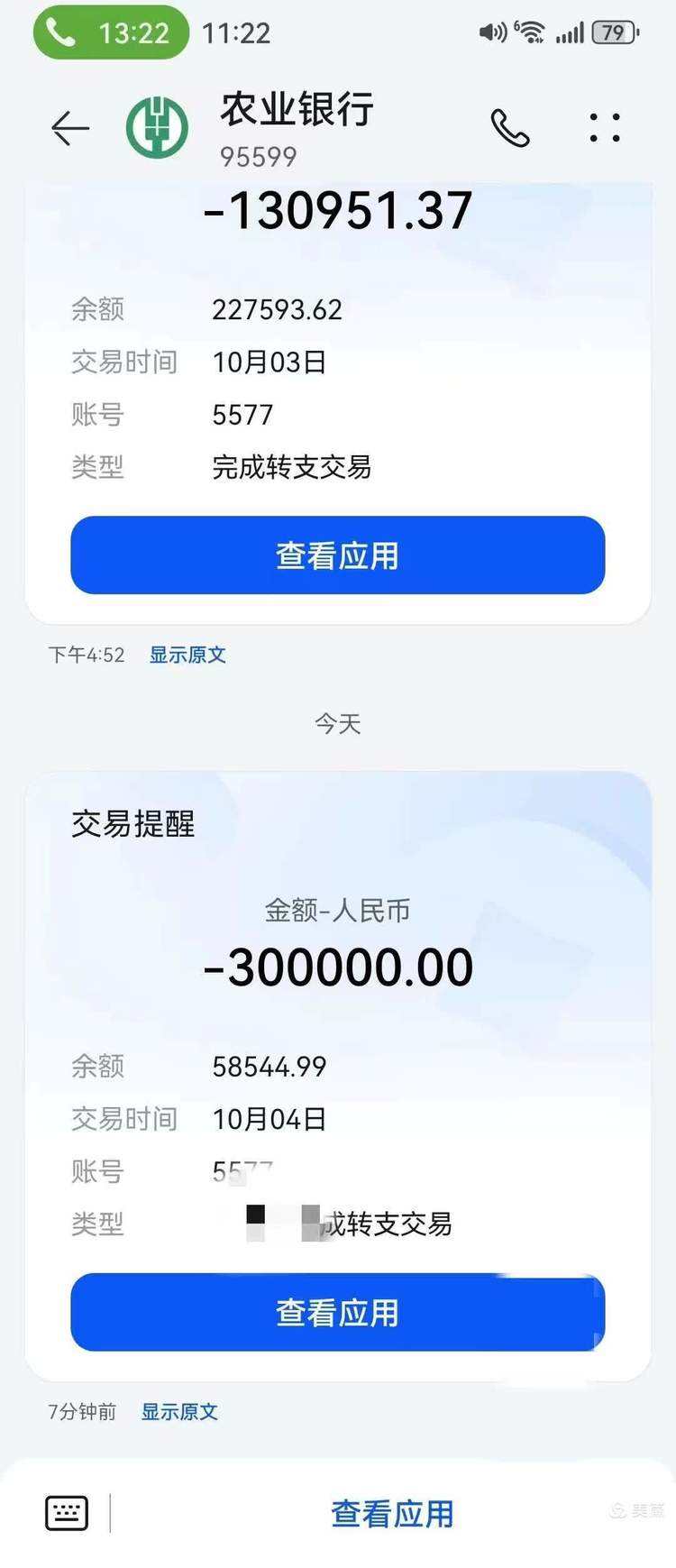Image resolution: width=676 pixels, height=1568 pixels.
Task: Return to call via green 13:22 pill
Action: [x=111, y=33]
